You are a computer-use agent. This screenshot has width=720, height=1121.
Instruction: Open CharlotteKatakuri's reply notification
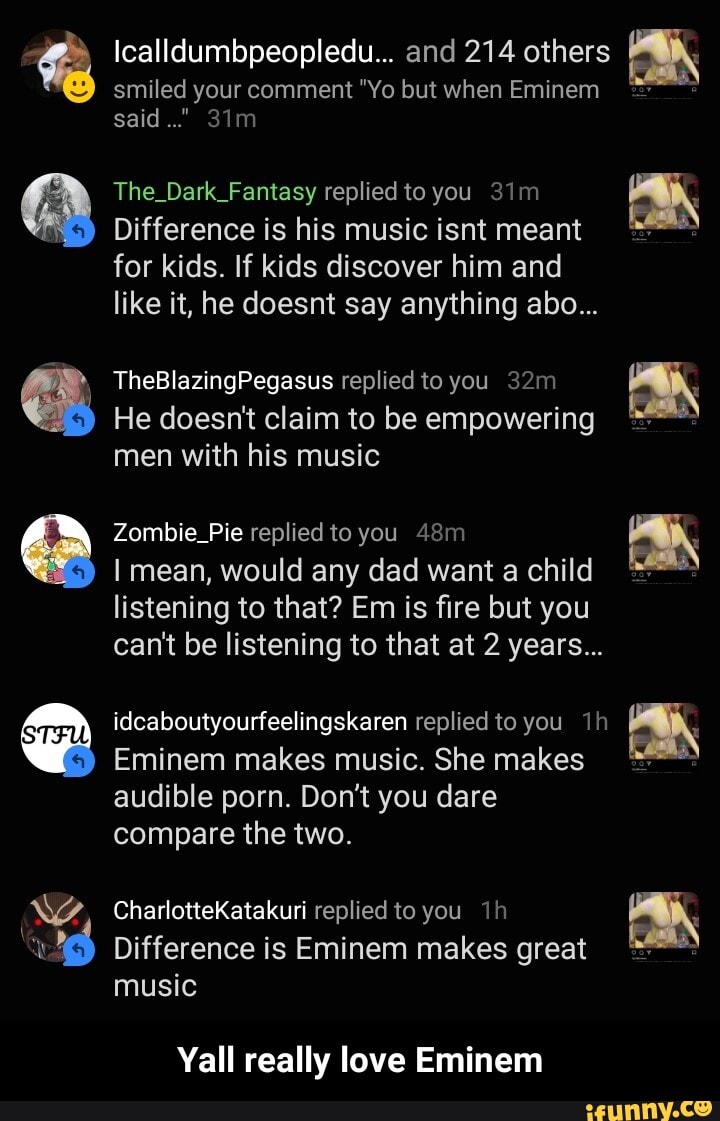[350, 948]
